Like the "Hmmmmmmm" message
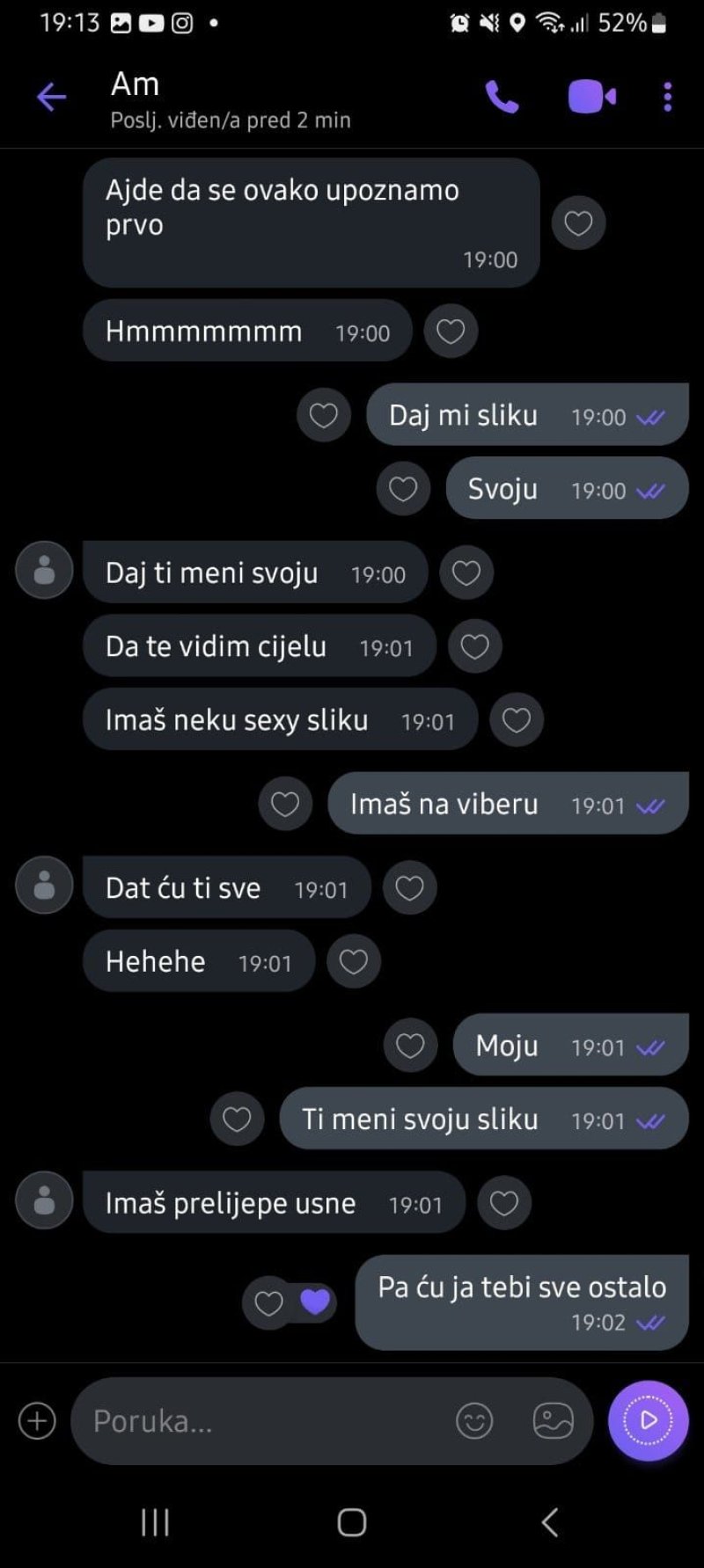The width and height of the screenshot is (704, 1568). click(x=451, y=332)
